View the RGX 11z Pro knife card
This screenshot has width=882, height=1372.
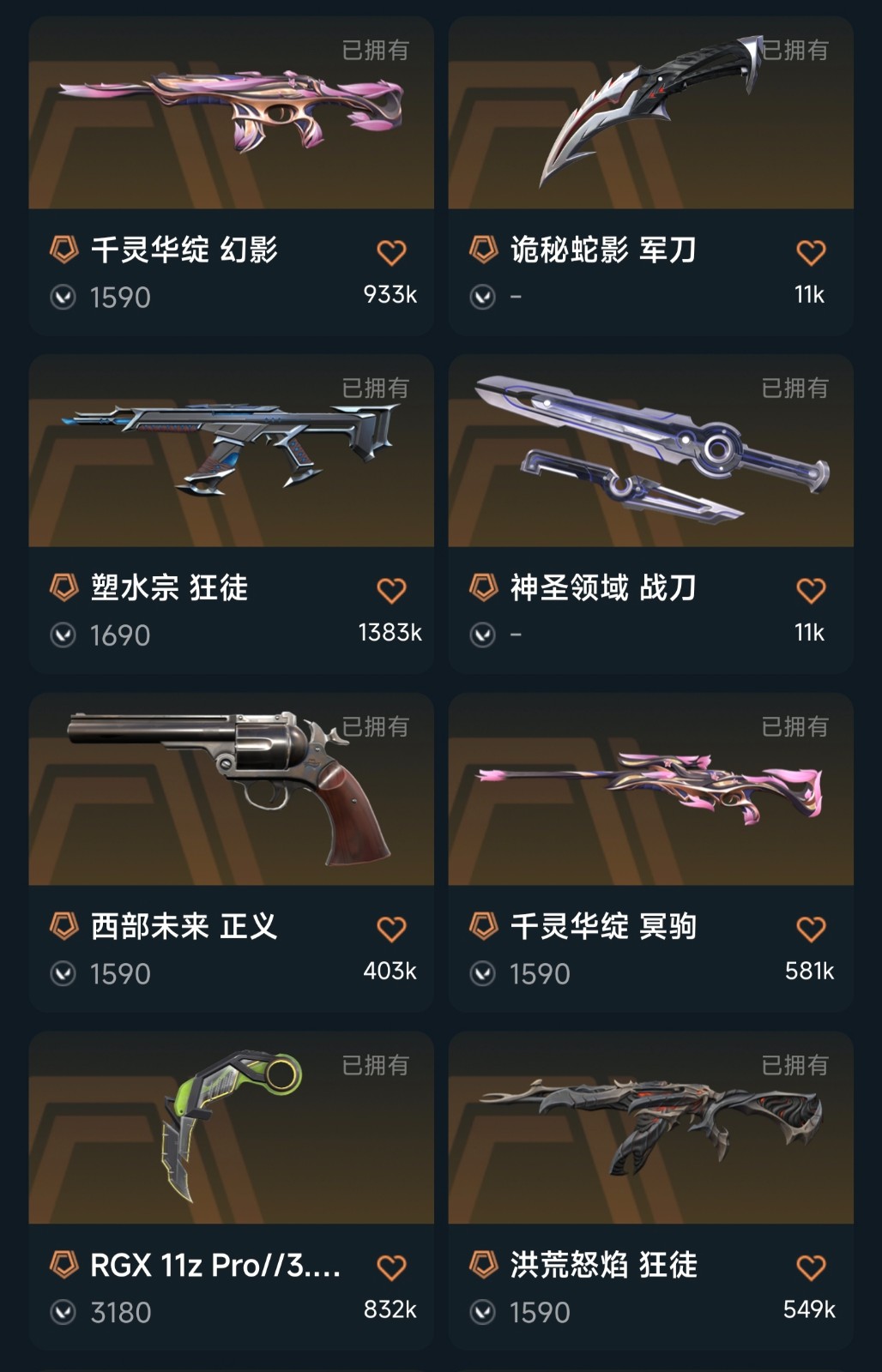point(231,1191)
